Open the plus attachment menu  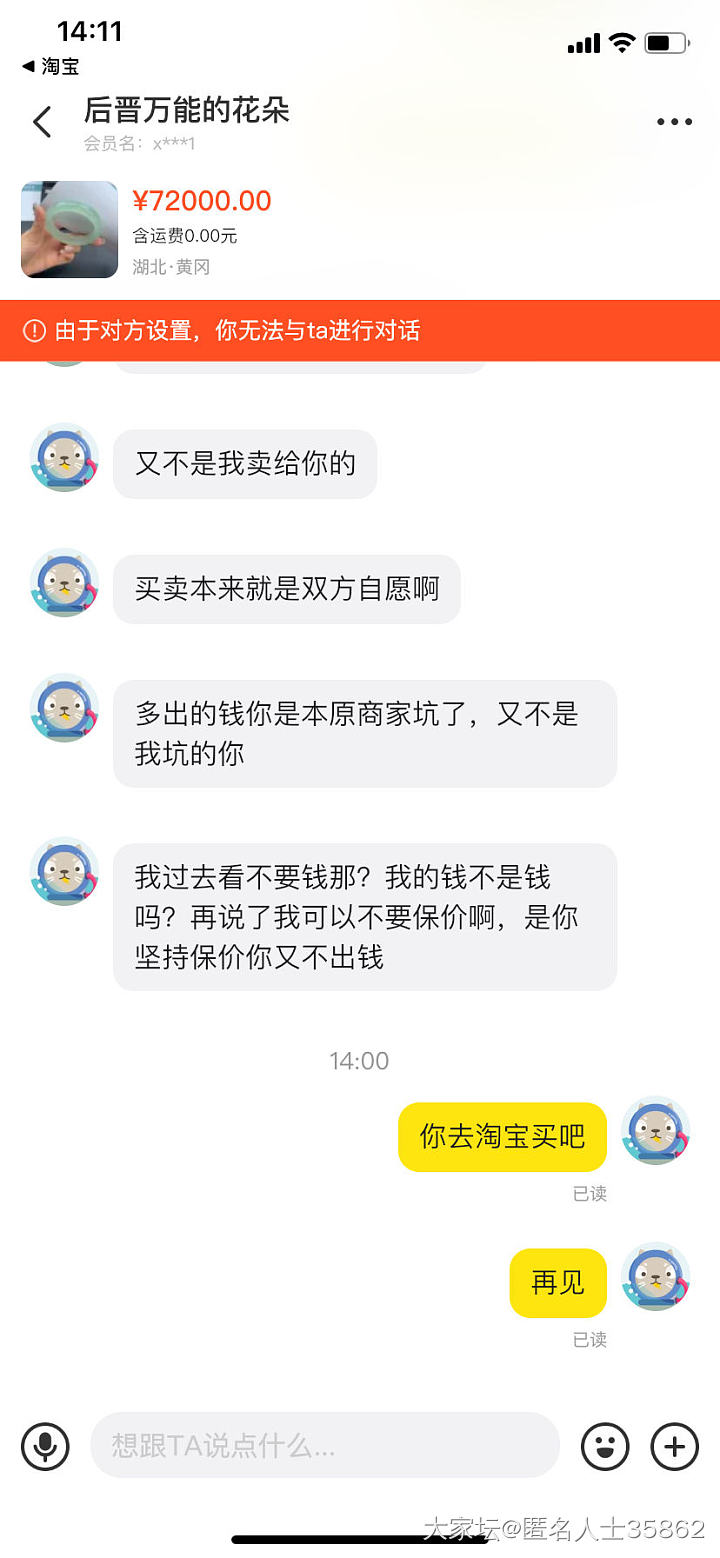(x=675, y=1446)
